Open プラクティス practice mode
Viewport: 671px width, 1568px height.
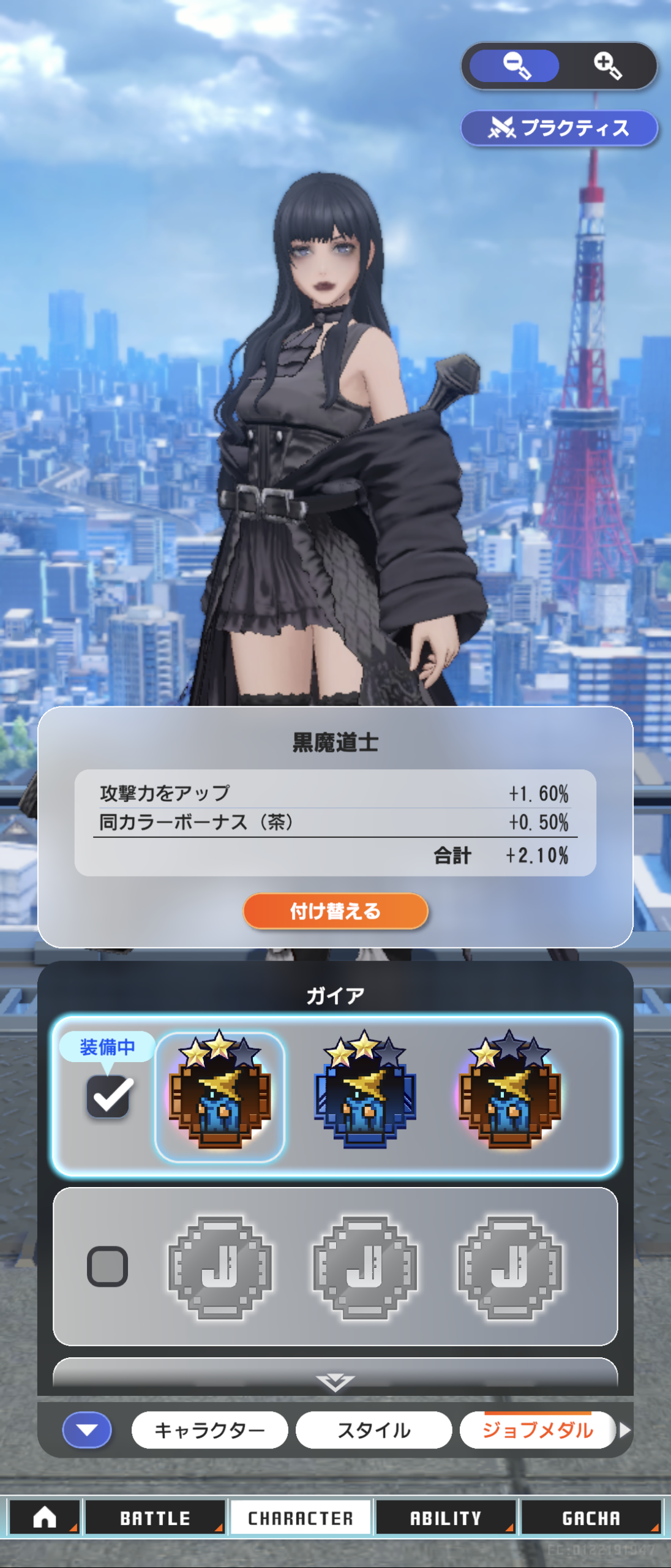(558, 128)
